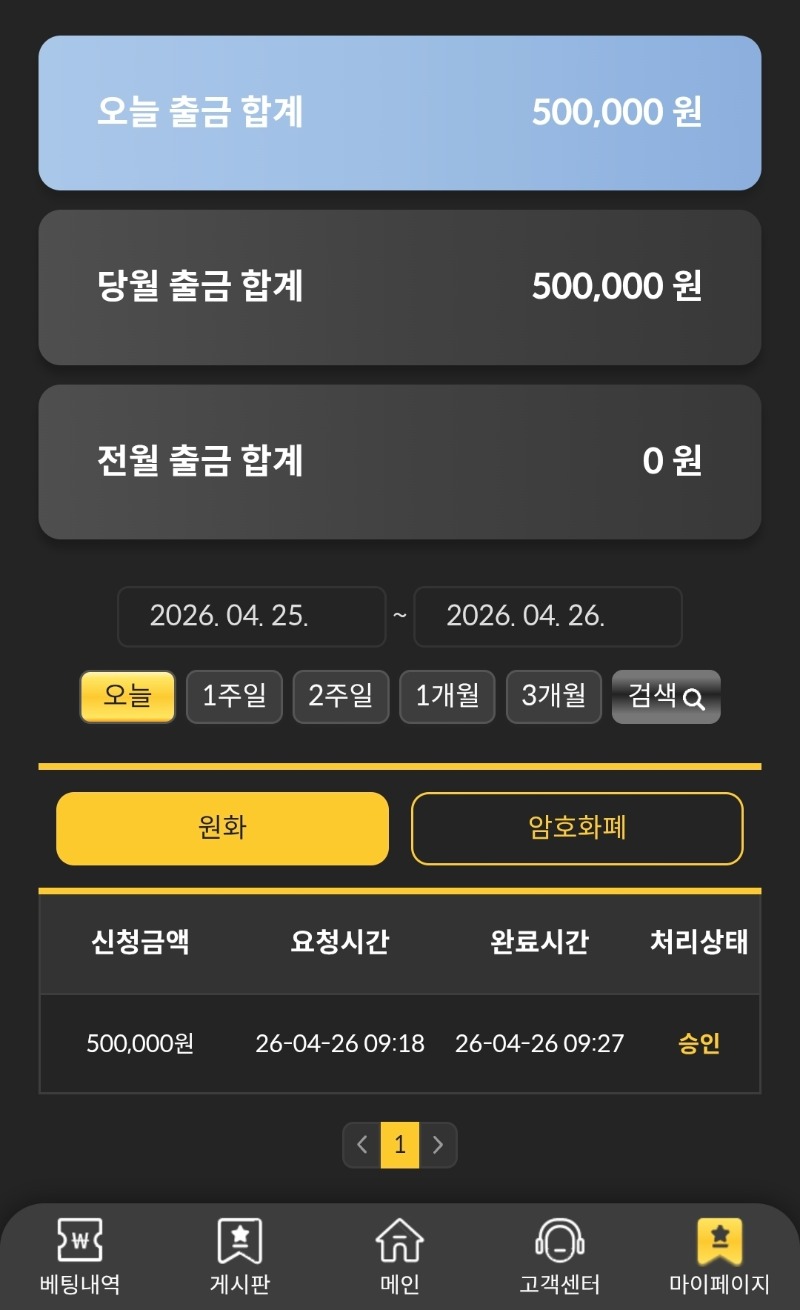Select page 1 in pagination

click(x=400, y=1145)
